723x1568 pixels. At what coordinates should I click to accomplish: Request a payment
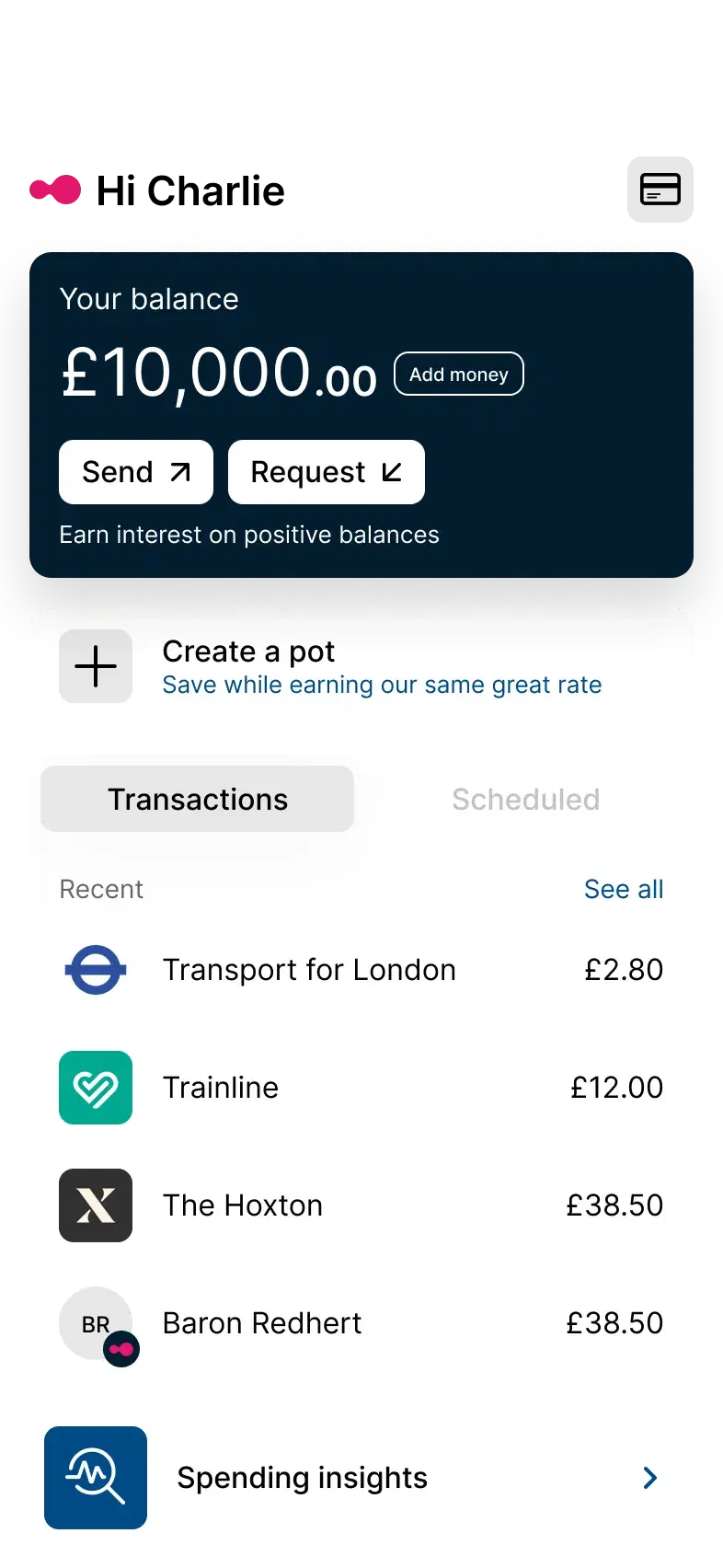[x=327, y=472]
